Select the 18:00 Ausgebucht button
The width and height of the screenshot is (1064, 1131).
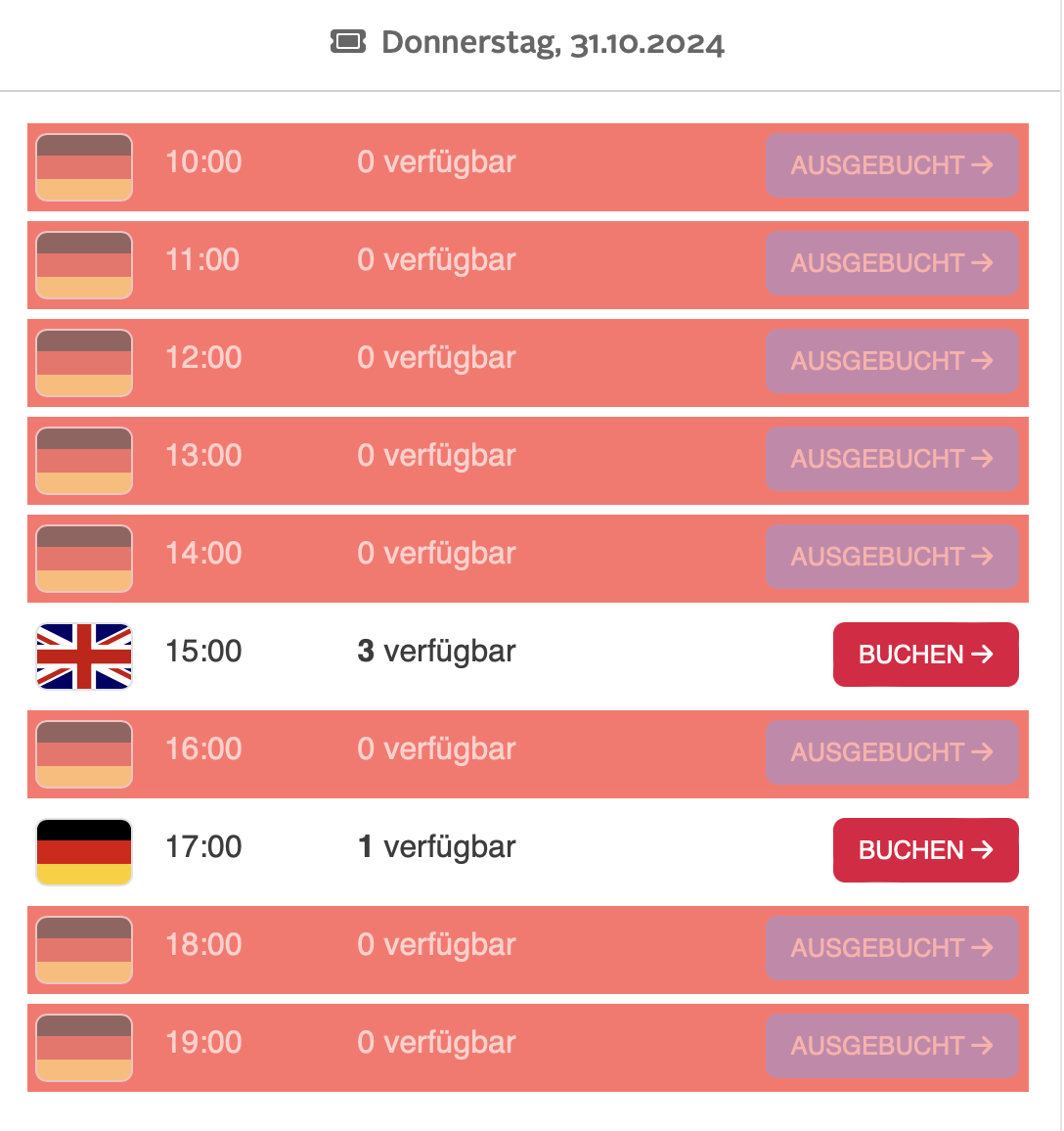(x=892, y=948)
